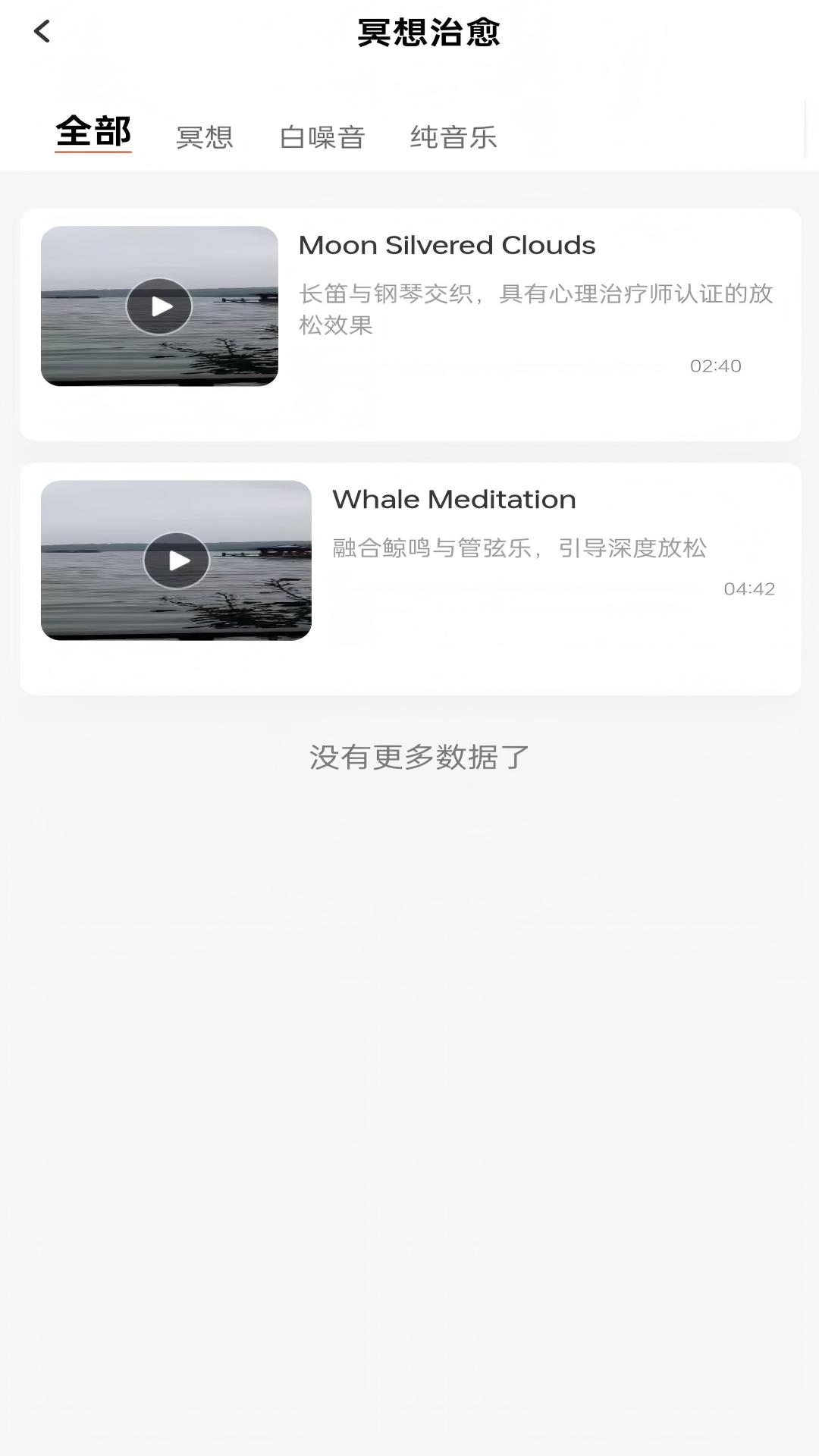
Task: Select the 全部 tab
Action: (x=93, y=132)
